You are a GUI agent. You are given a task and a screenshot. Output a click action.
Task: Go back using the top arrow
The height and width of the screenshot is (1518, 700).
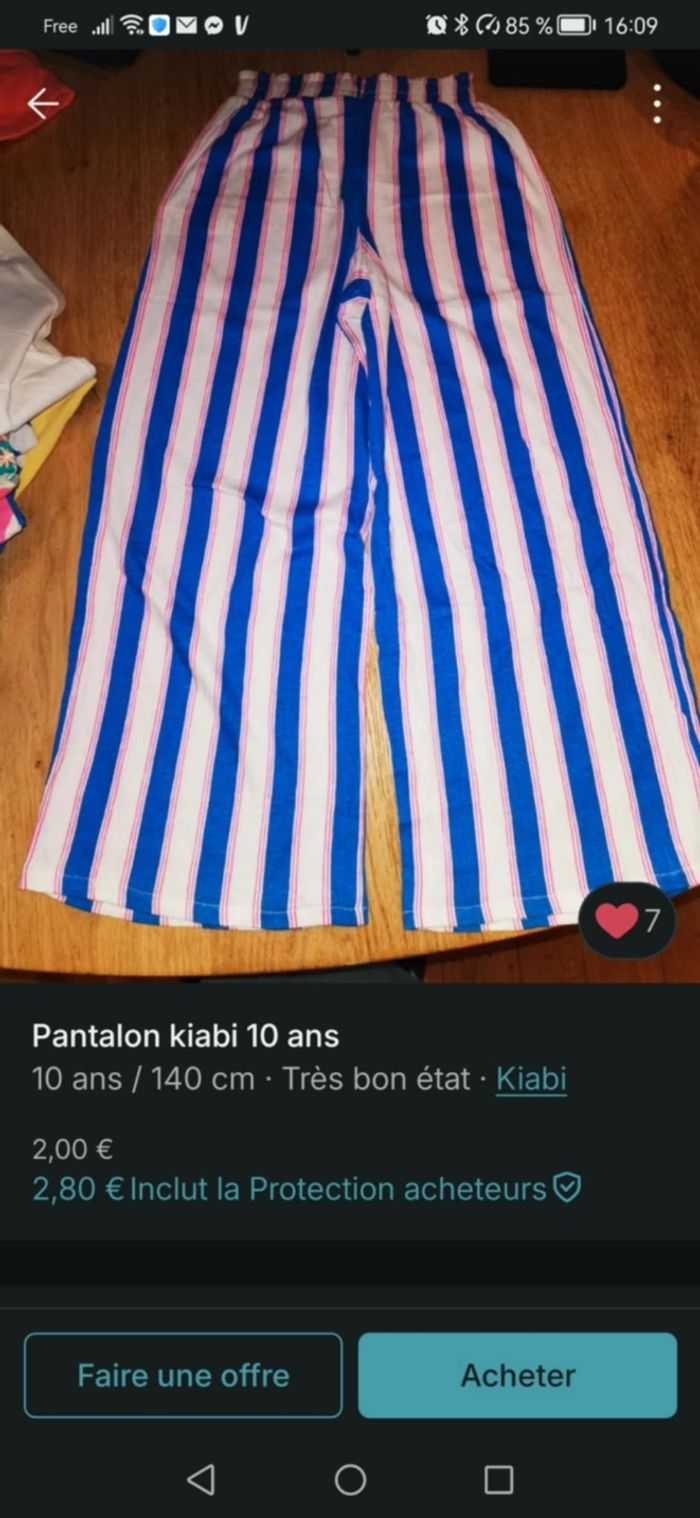point(44,103)
